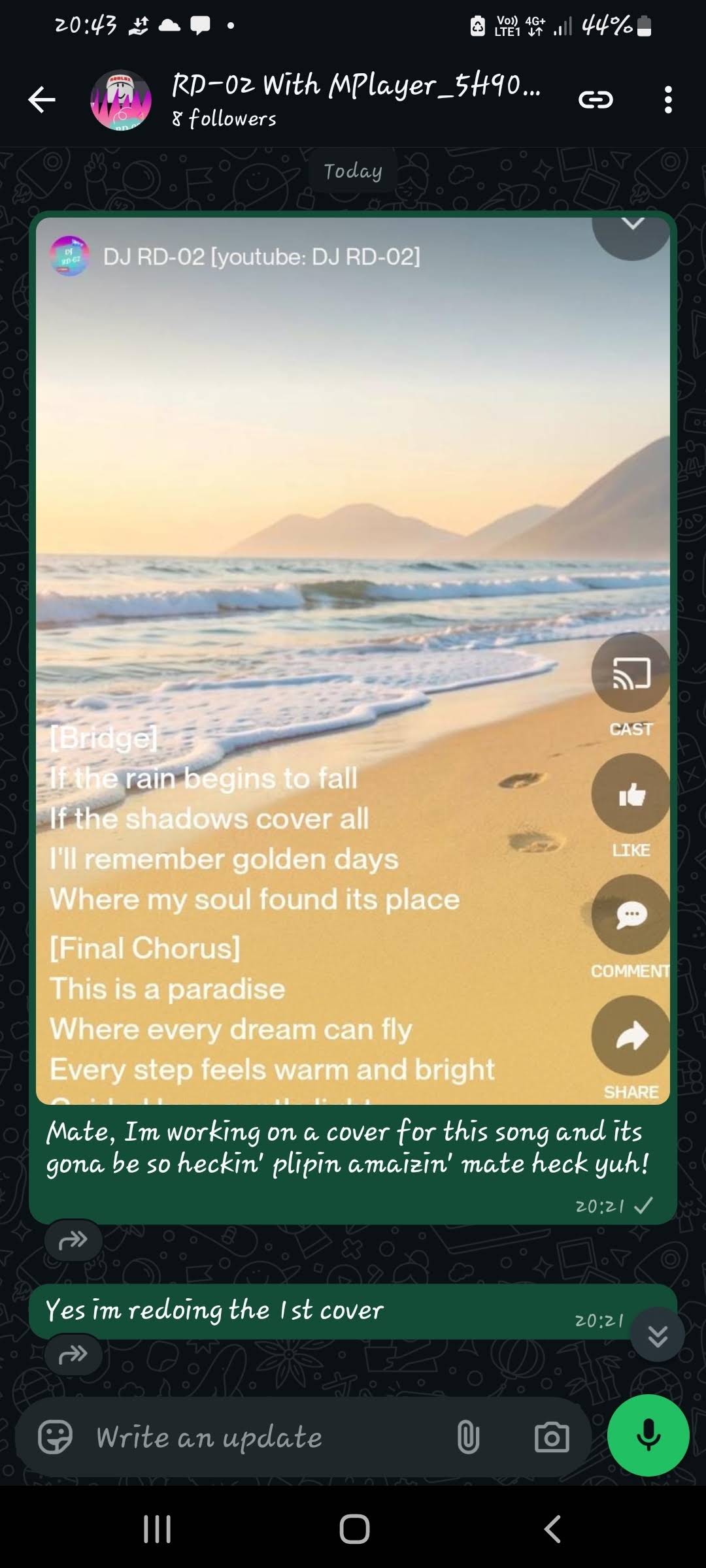Forward the song cover update
Viewport: 706px width, 1568px height.
tap(73, 1239)
